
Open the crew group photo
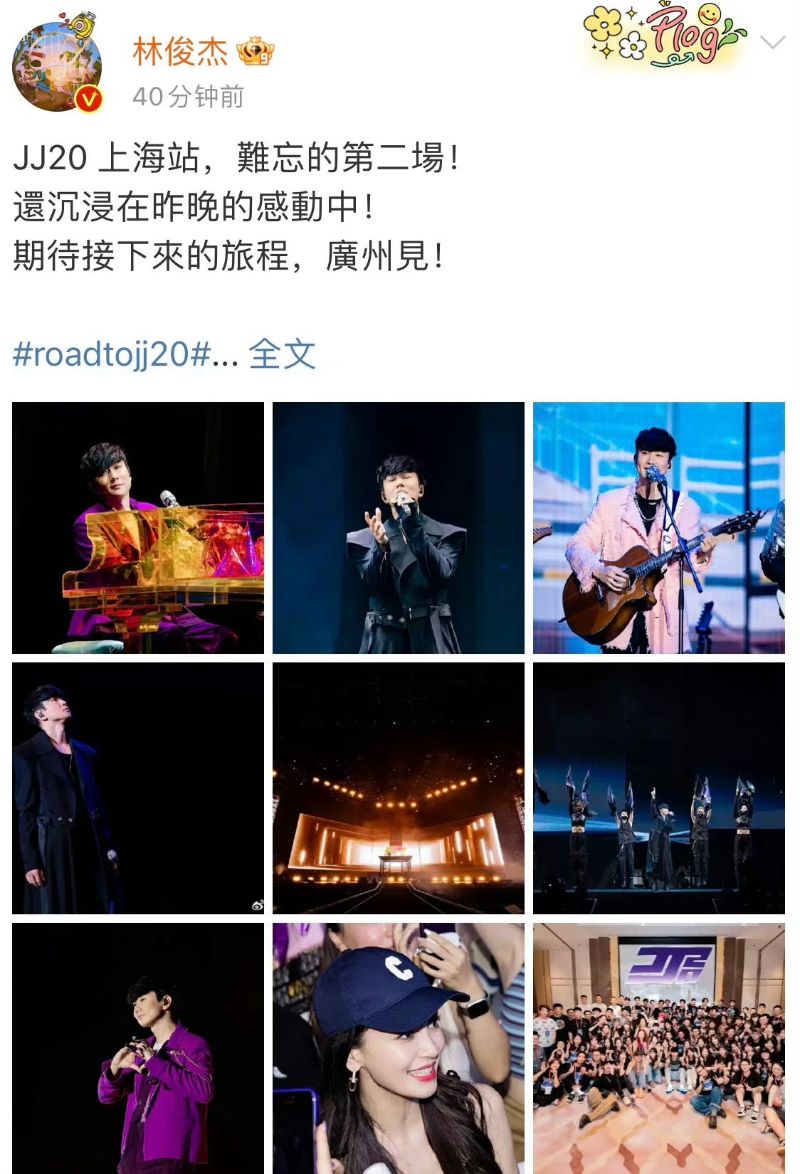(658, 1048)
